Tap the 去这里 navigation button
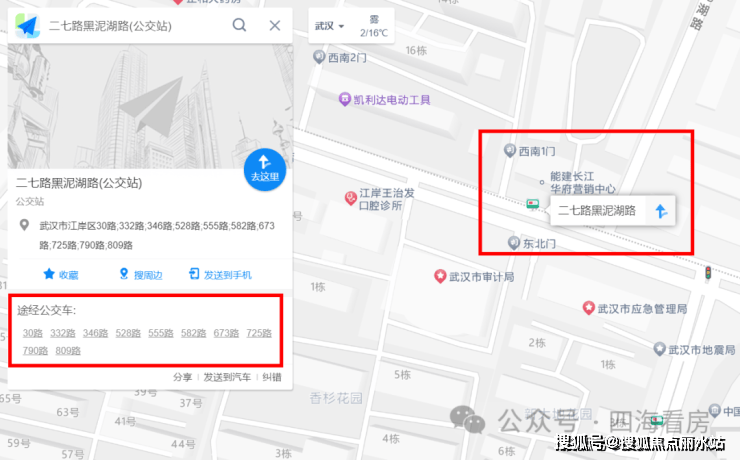 [x=264, y=168]
